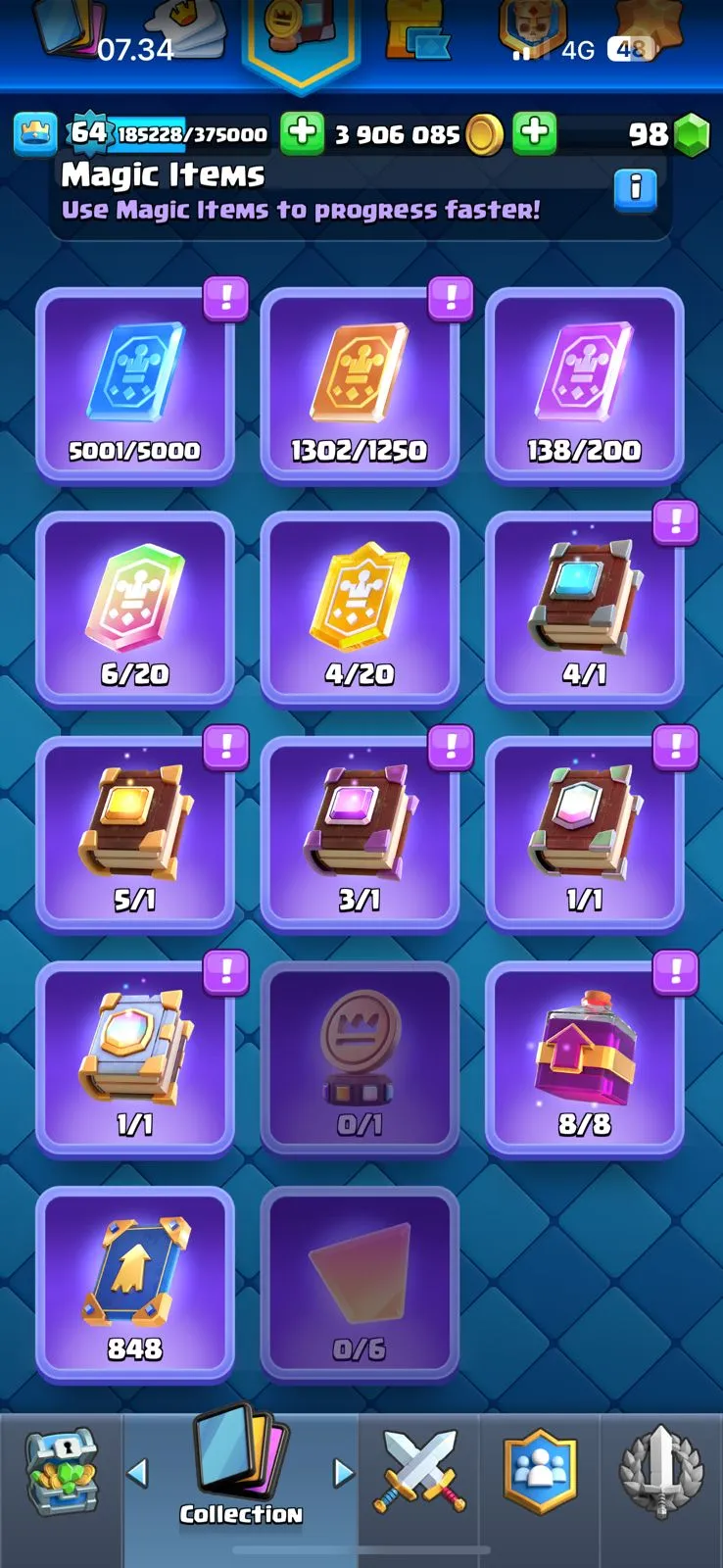Select the empty shard item 0/6

(360, 1282)
